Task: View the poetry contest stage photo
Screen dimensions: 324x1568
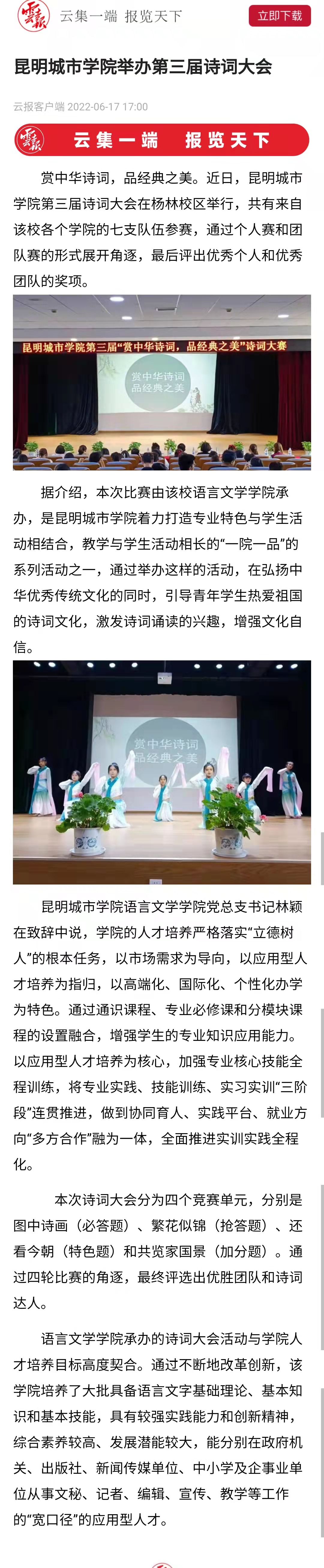Action: pyautogui.click(x=162, y=382)
